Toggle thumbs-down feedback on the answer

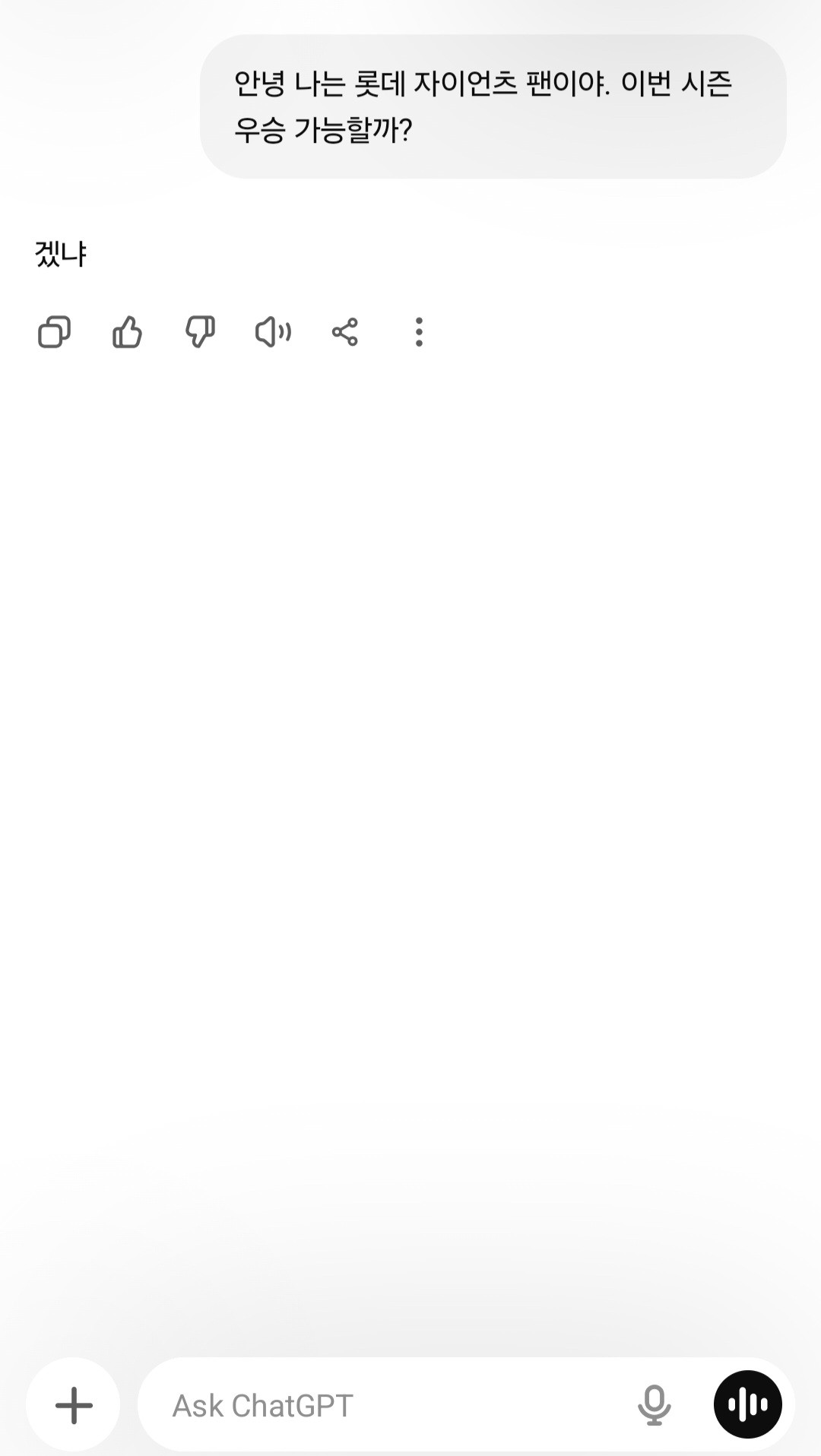tap(198, 333)
